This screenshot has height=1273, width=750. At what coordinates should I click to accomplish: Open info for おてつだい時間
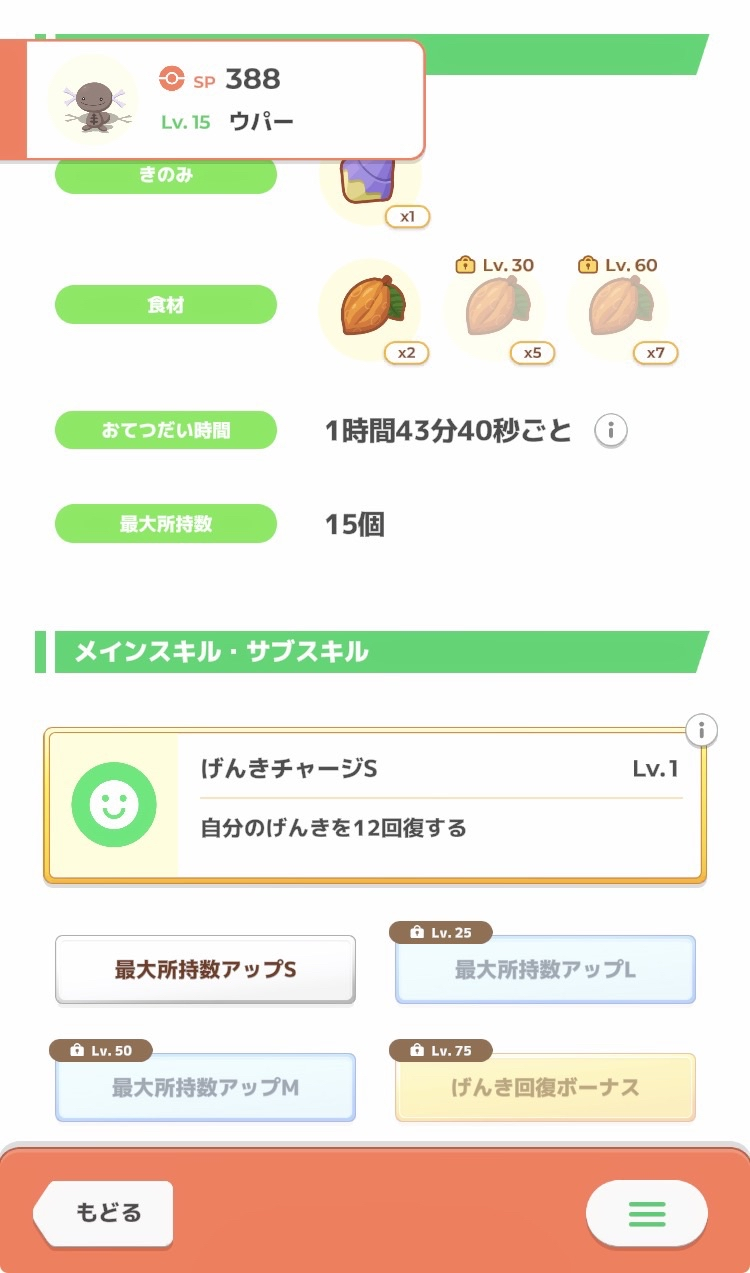(x=611, y=431)
